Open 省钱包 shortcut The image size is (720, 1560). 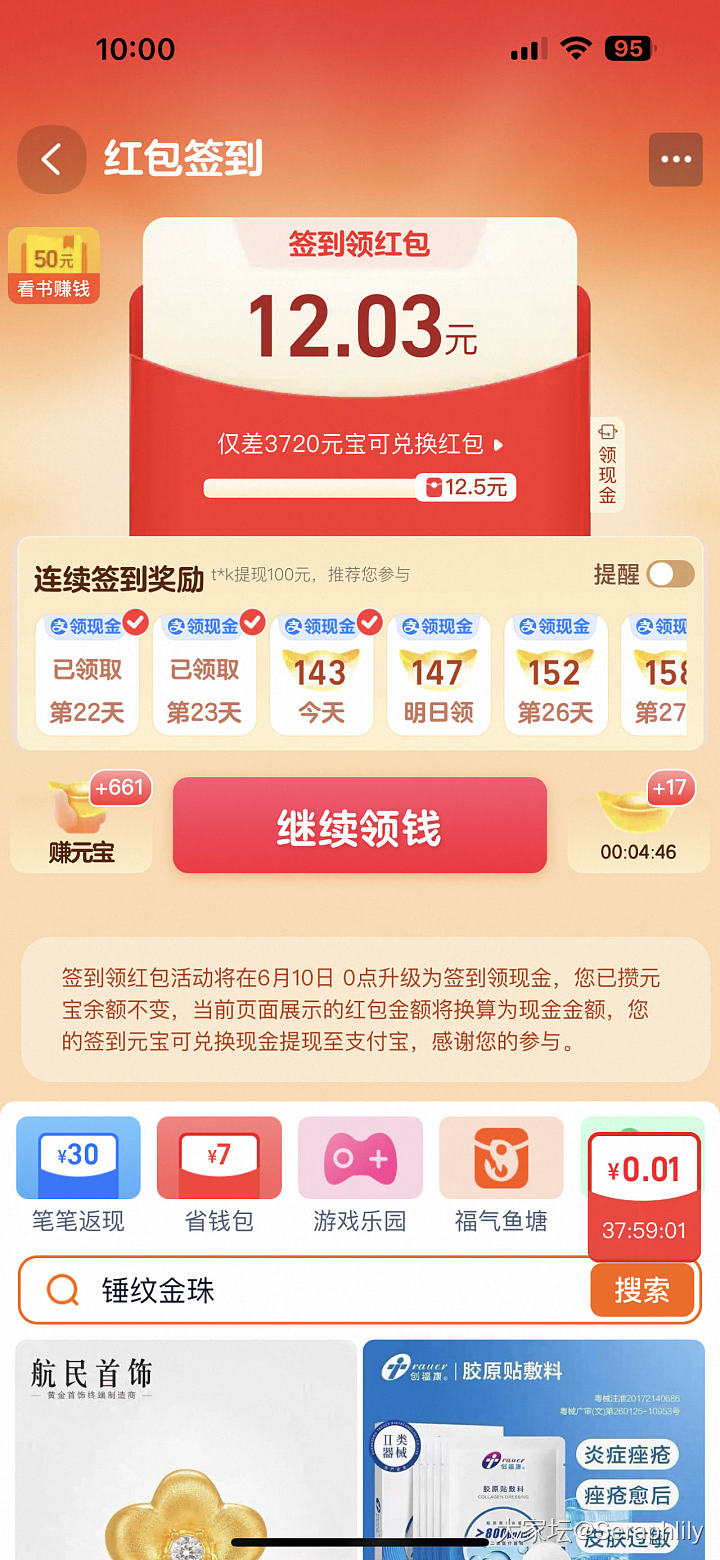[219, 1175]
